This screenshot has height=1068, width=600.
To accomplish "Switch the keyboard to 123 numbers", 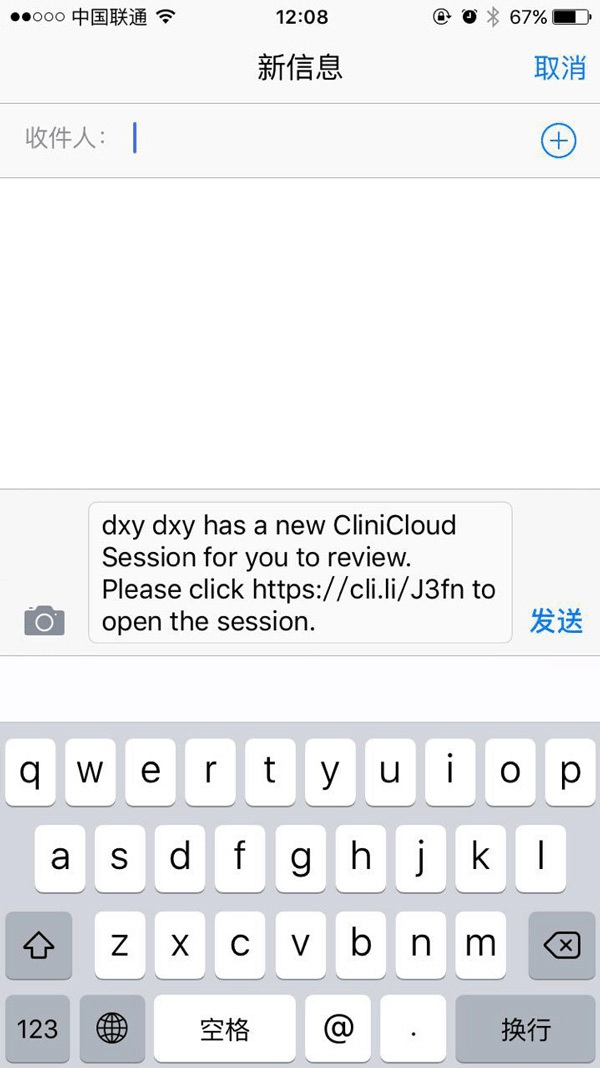I will [38, 1029].
